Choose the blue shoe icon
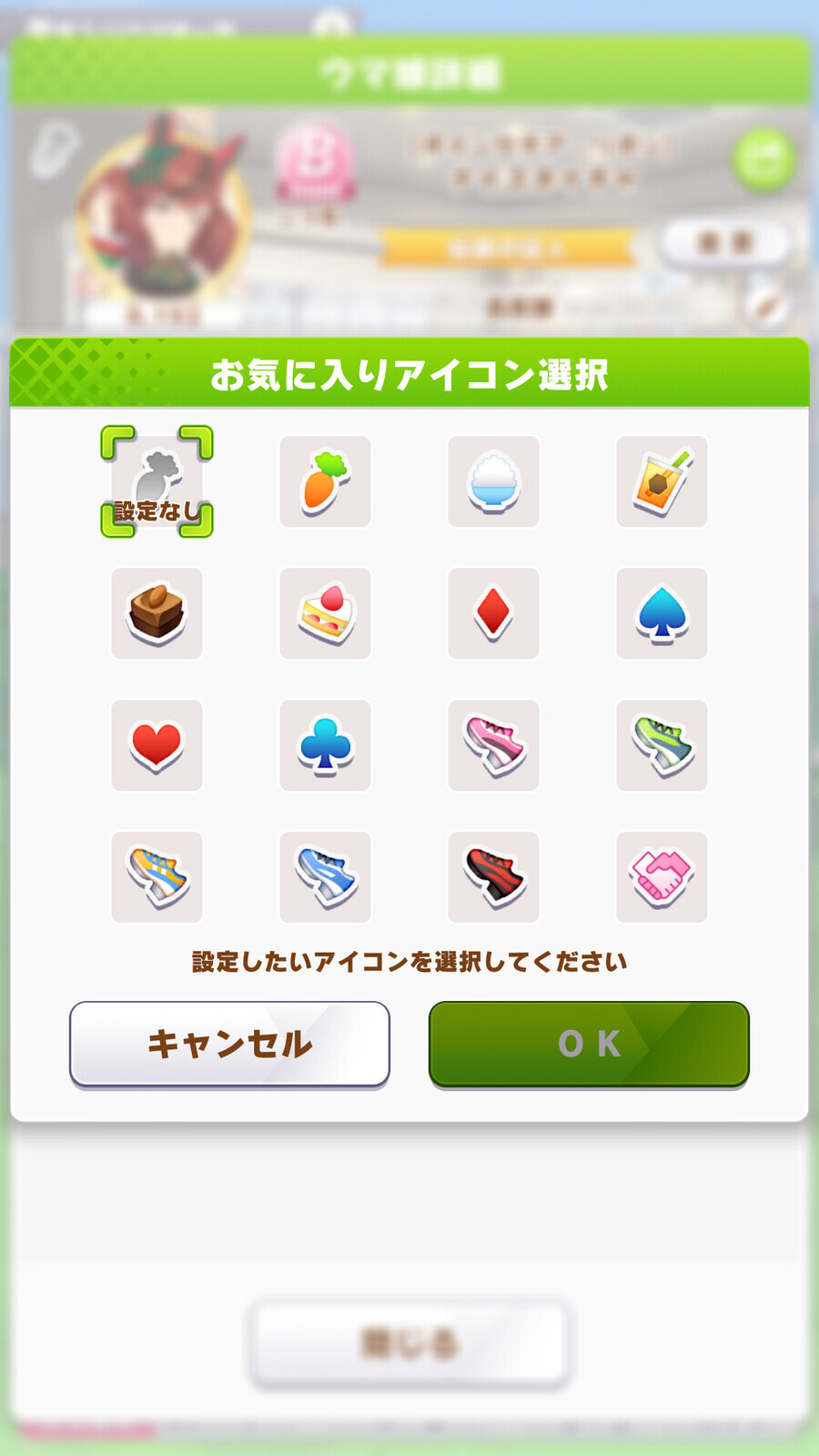This screenshot has height=1456, width=819. click(325, 877)
